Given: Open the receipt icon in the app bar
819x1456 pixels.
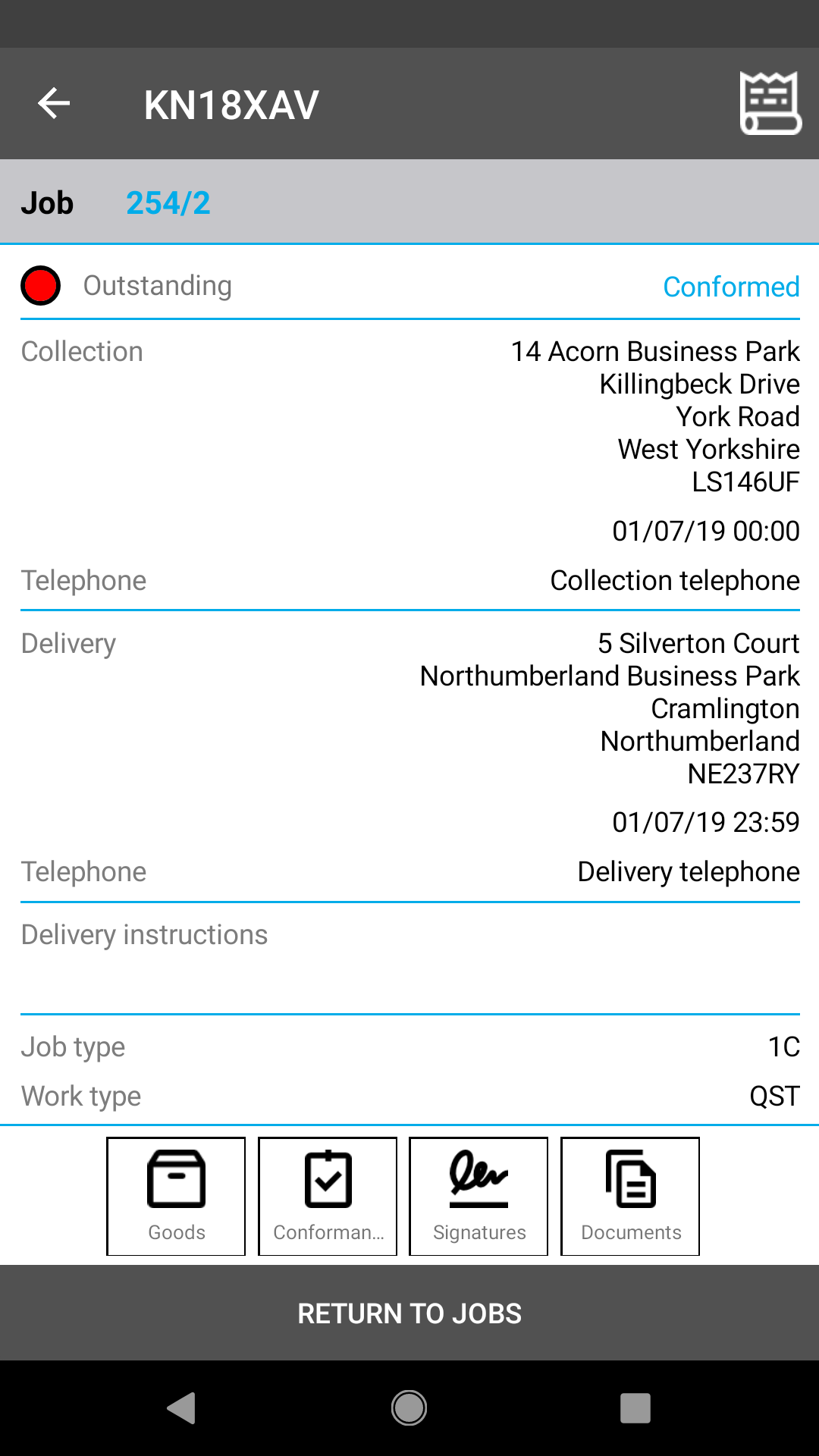Looking at the screenshot, I should 770,103.
